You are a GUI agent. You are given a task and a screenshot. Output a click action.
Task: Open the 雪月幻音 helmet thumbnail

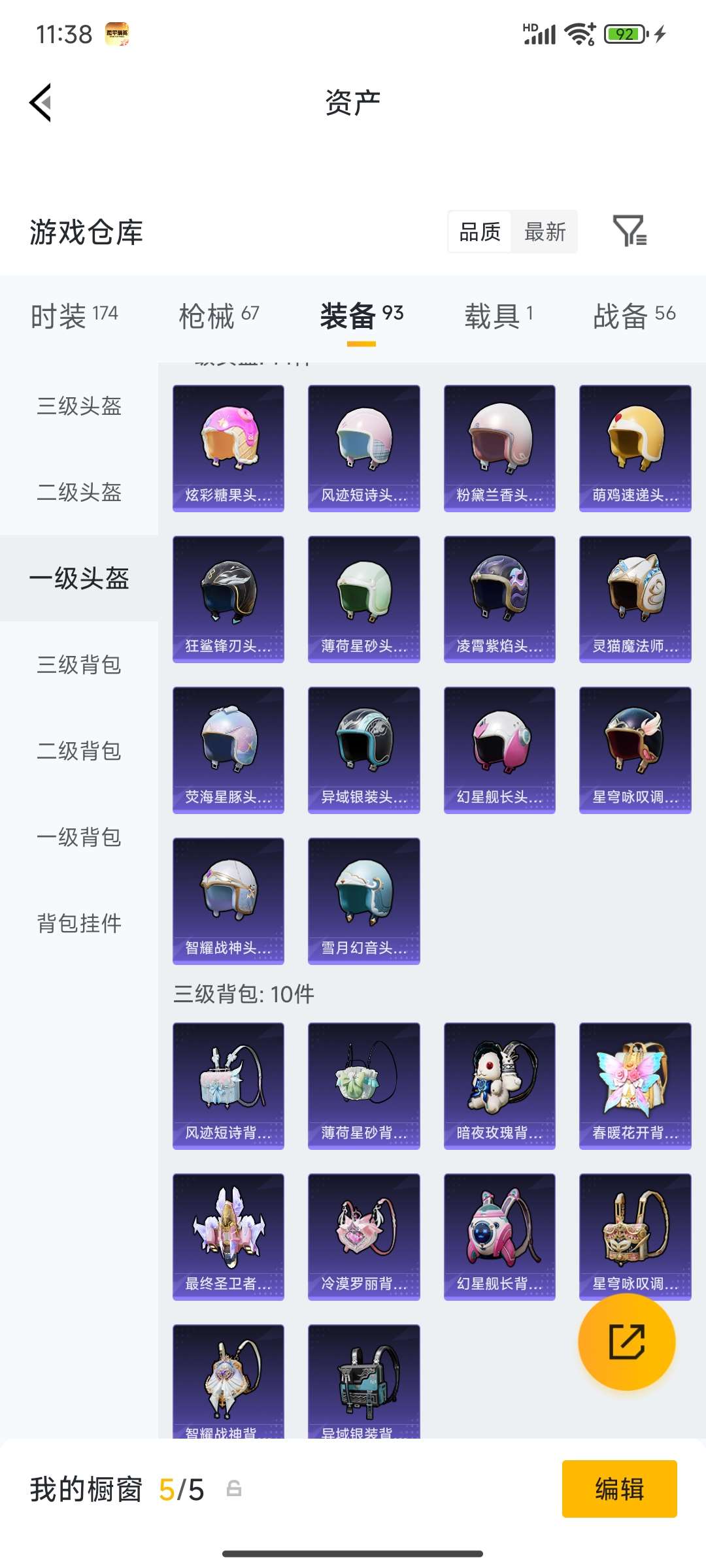tap(363, 900)
